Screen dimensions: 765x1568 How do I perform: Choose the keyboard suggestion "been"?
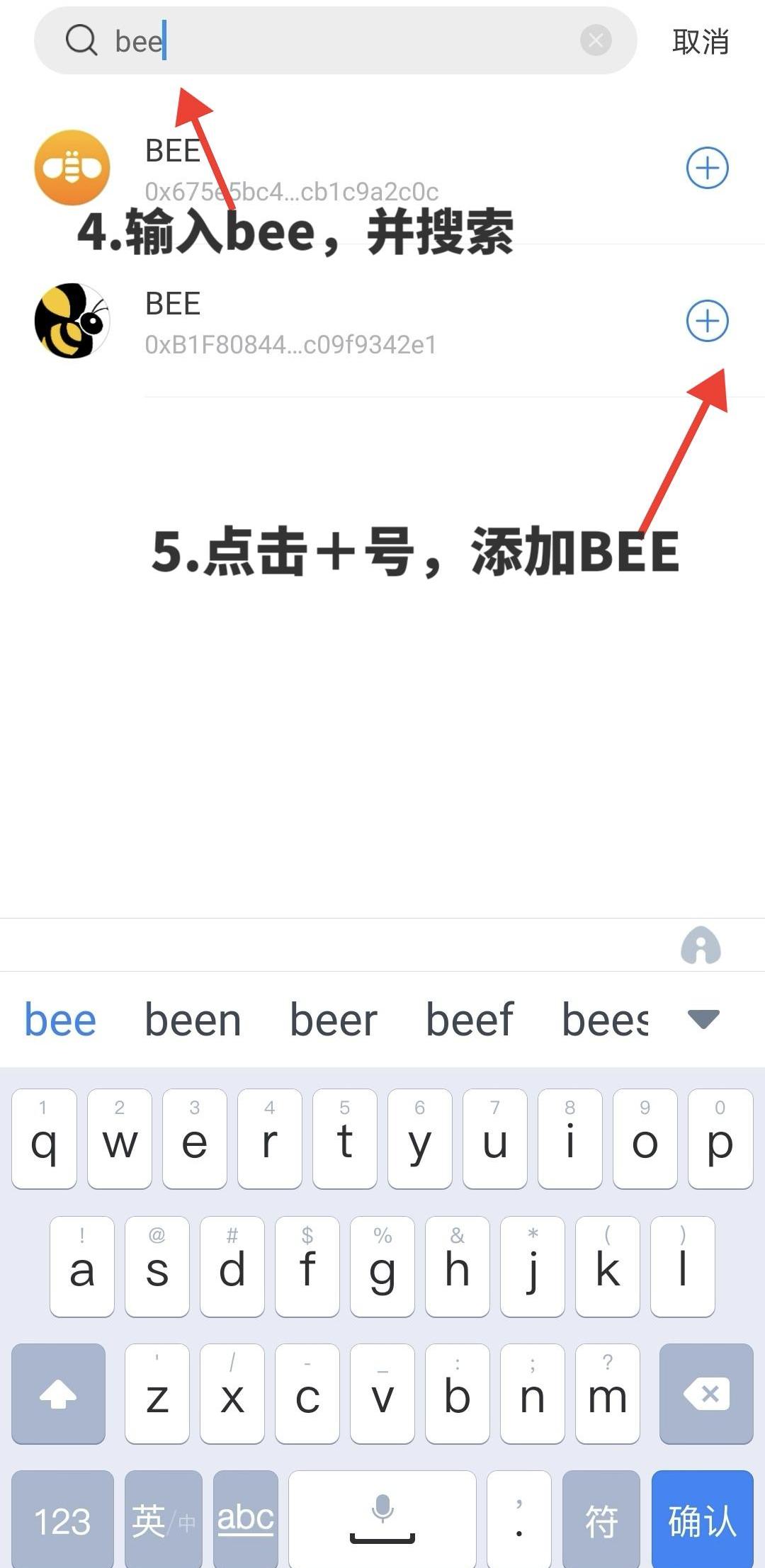coord(193,1021)
